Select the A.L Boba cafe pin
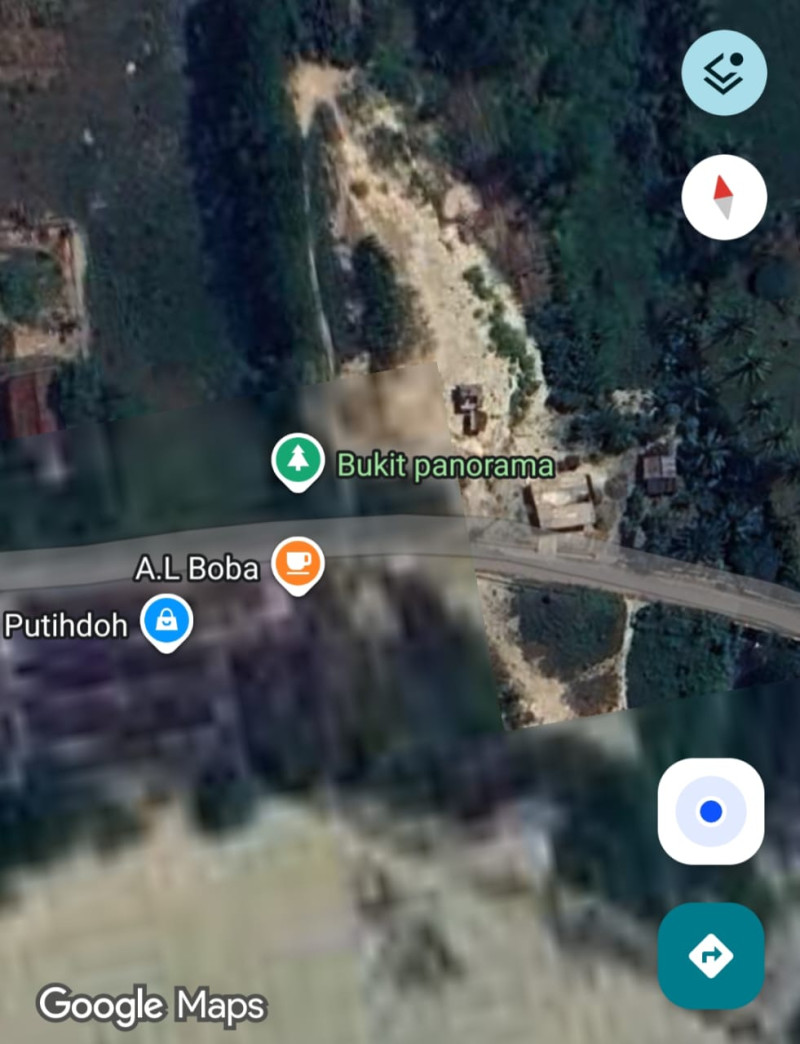This screenshot has height=1044, width=800. [298, 562]
